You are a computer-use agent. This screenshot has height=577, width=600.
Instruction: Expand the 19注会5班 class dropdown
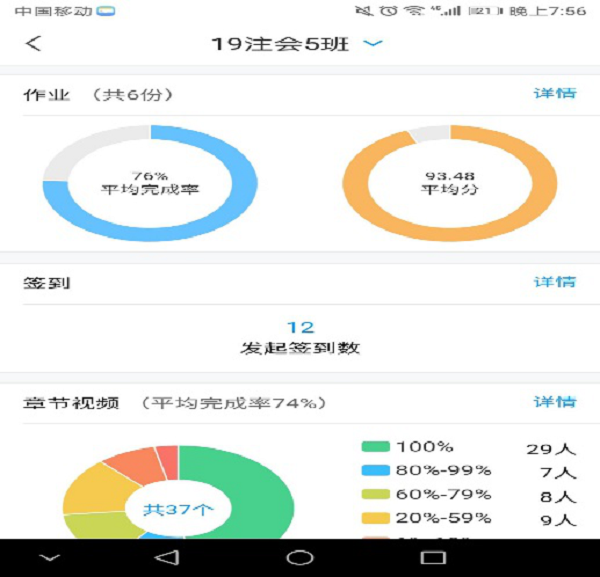373,44
